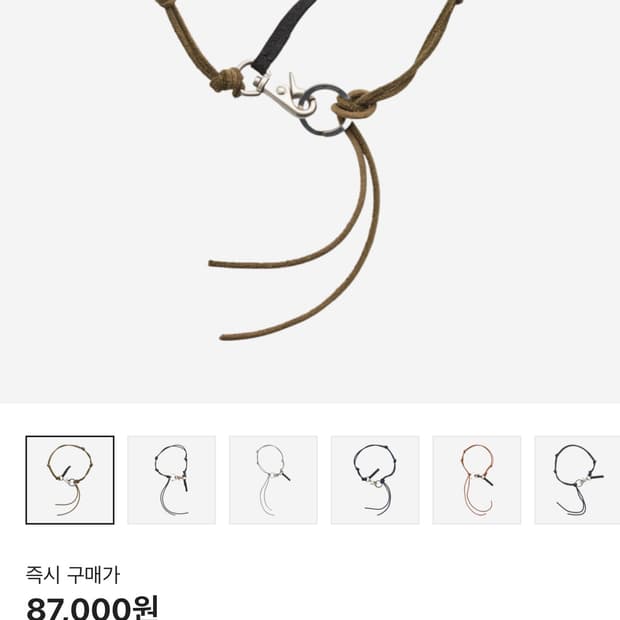
Task: Show the dark navy bracelet thumbnail
Action: click(x=375, y=480)
